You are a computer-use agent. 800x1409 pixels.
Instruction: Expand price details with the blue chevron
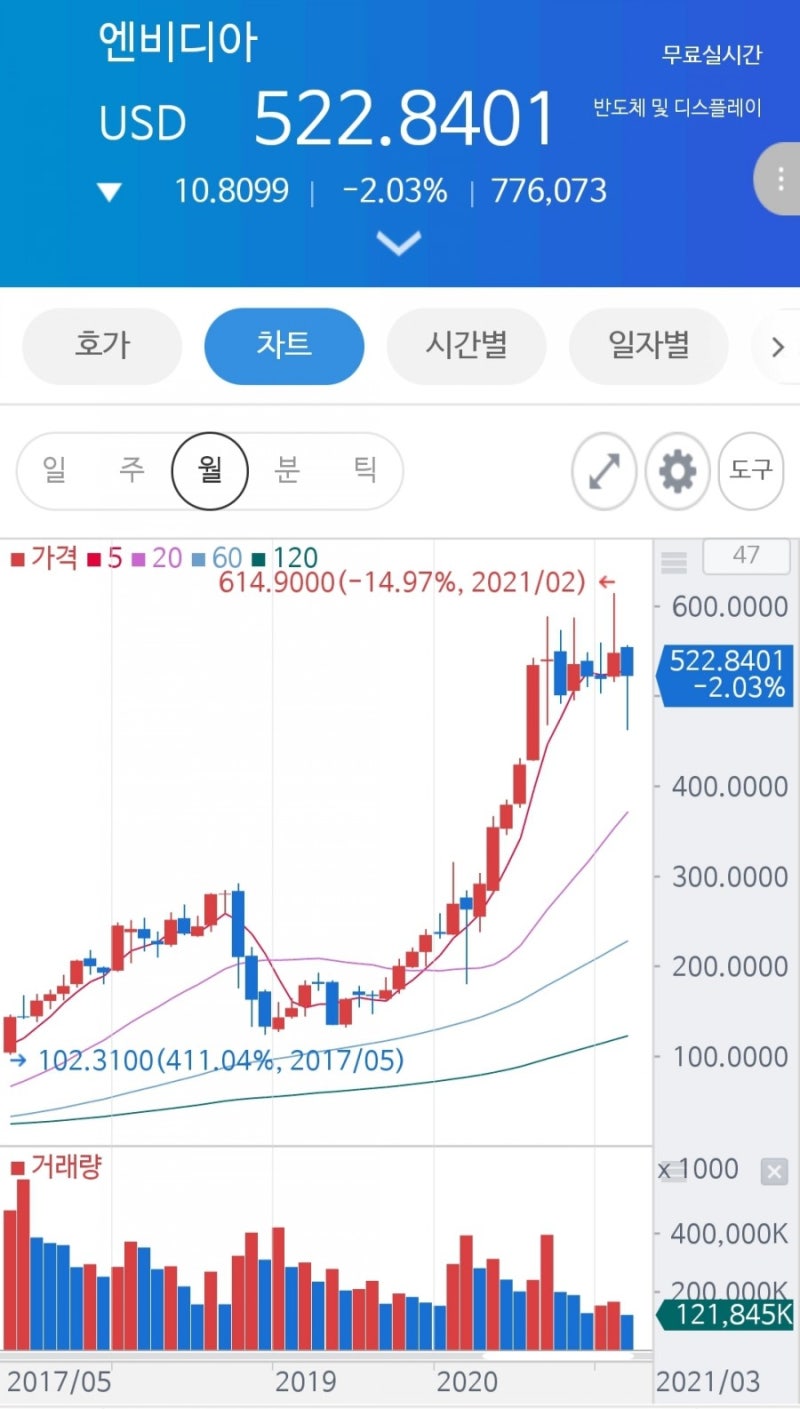tap(399, 243)
